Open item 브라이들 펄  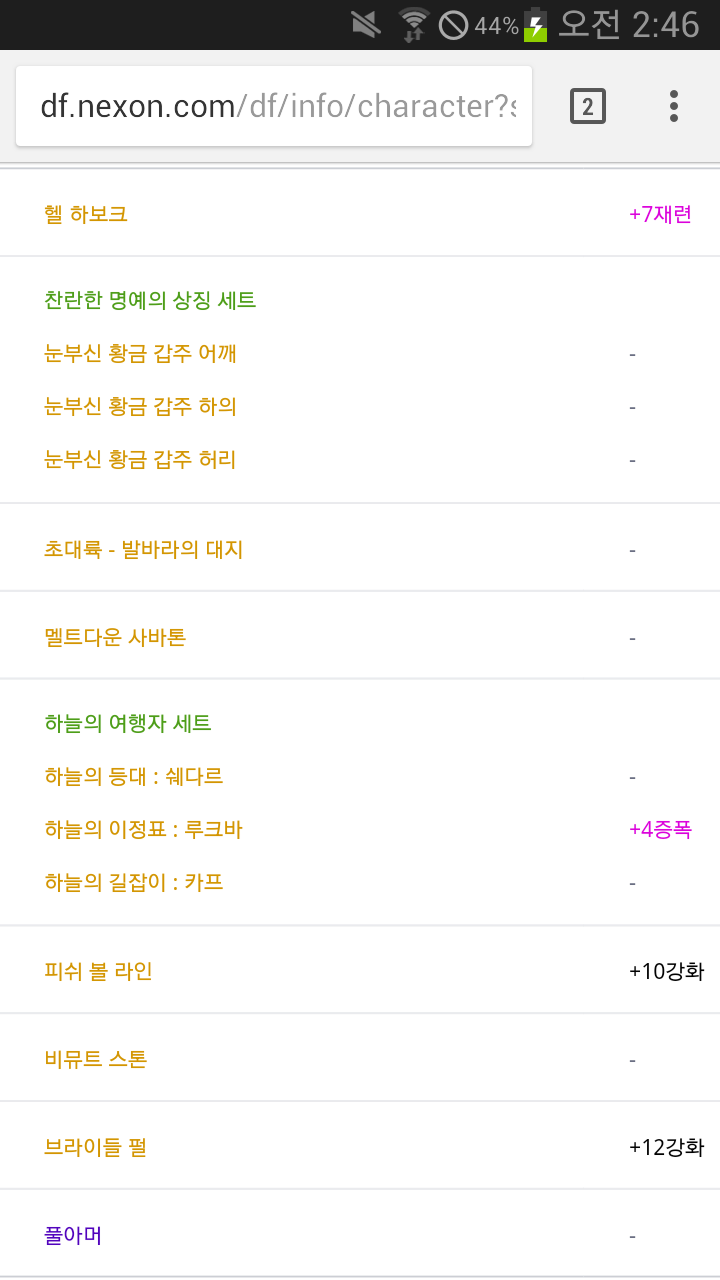96,1147
